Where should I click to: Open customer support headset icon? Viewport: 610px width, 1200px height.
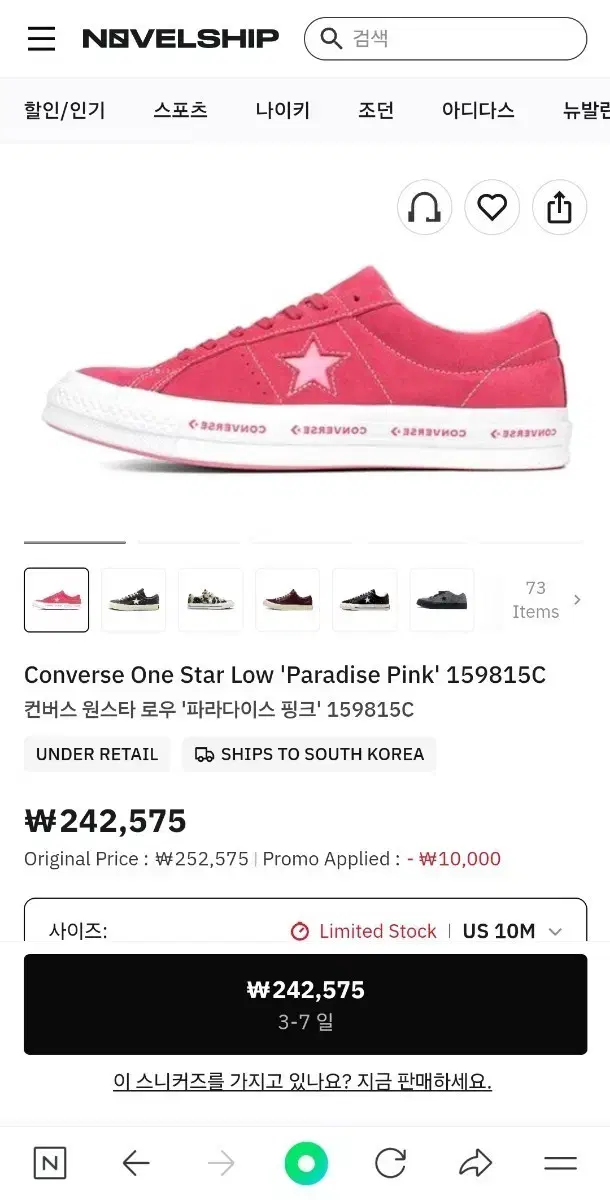[425, 208]
